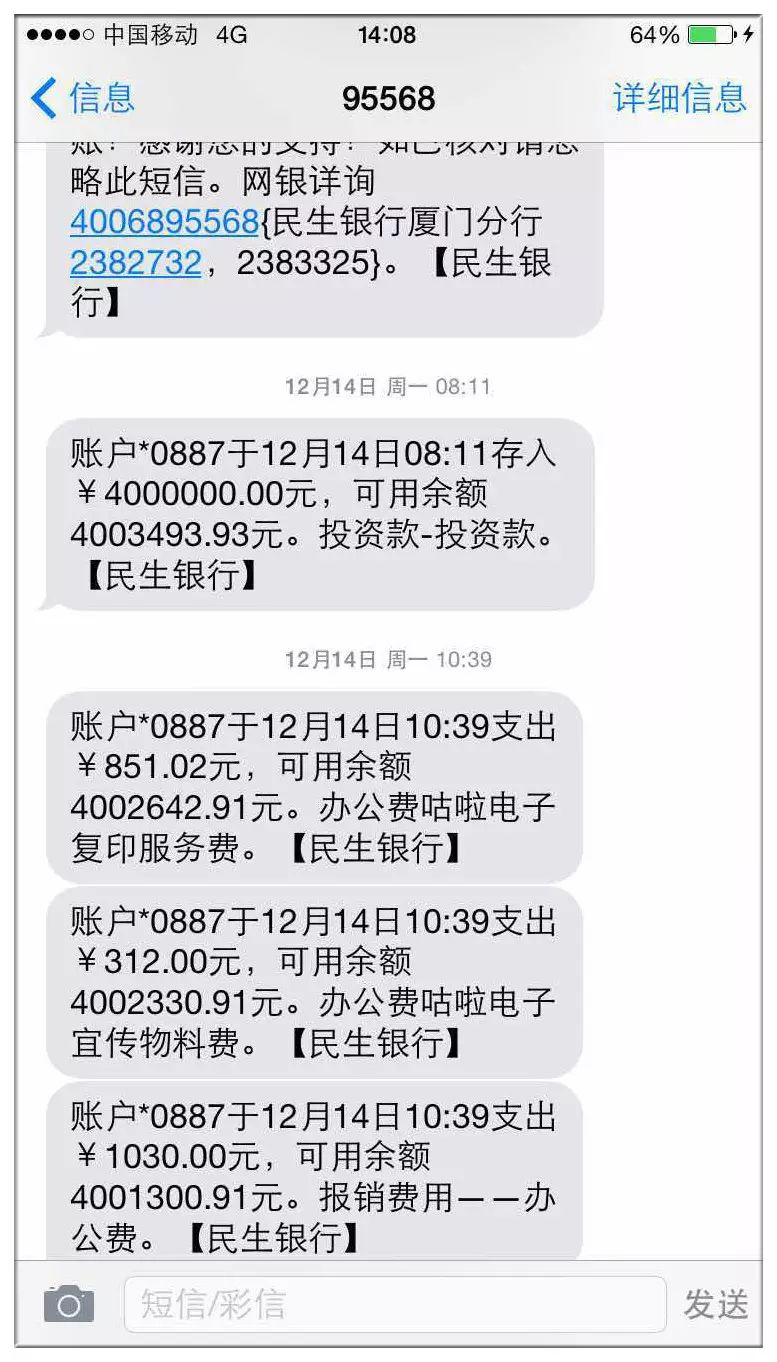Tap the linked number 2382732
Image resolution: width=777 pixels, height=1362 pixels.
point(136,263)
